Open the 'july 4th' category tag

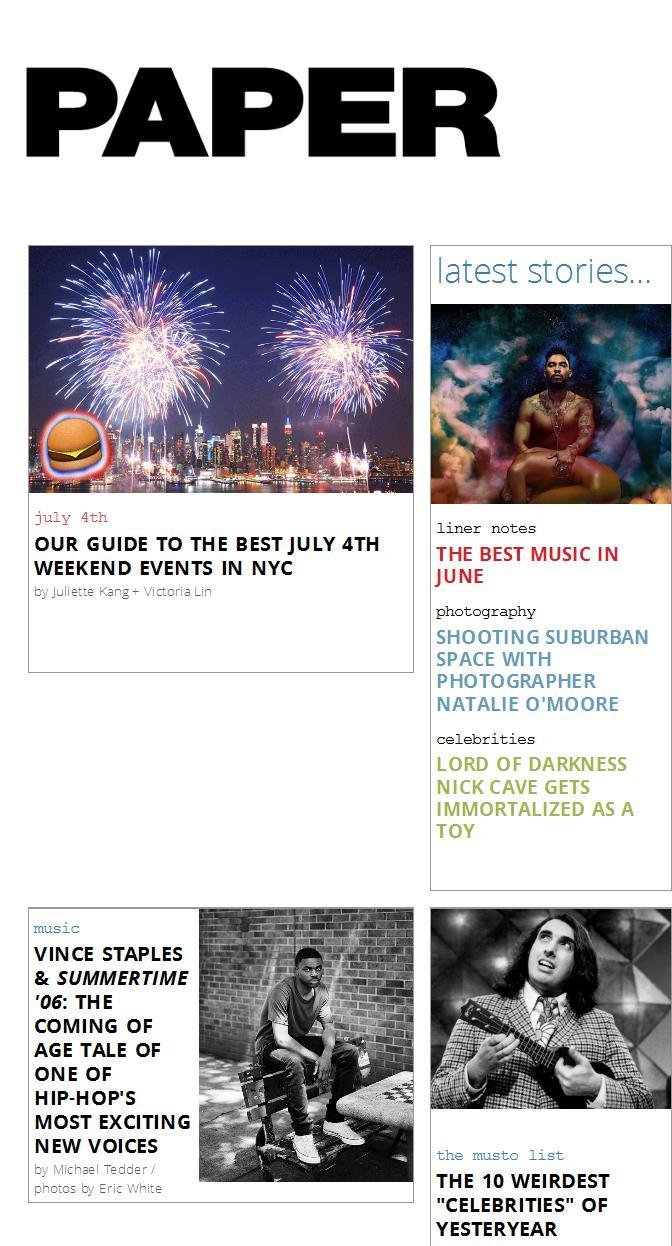[x=71, y=518]
